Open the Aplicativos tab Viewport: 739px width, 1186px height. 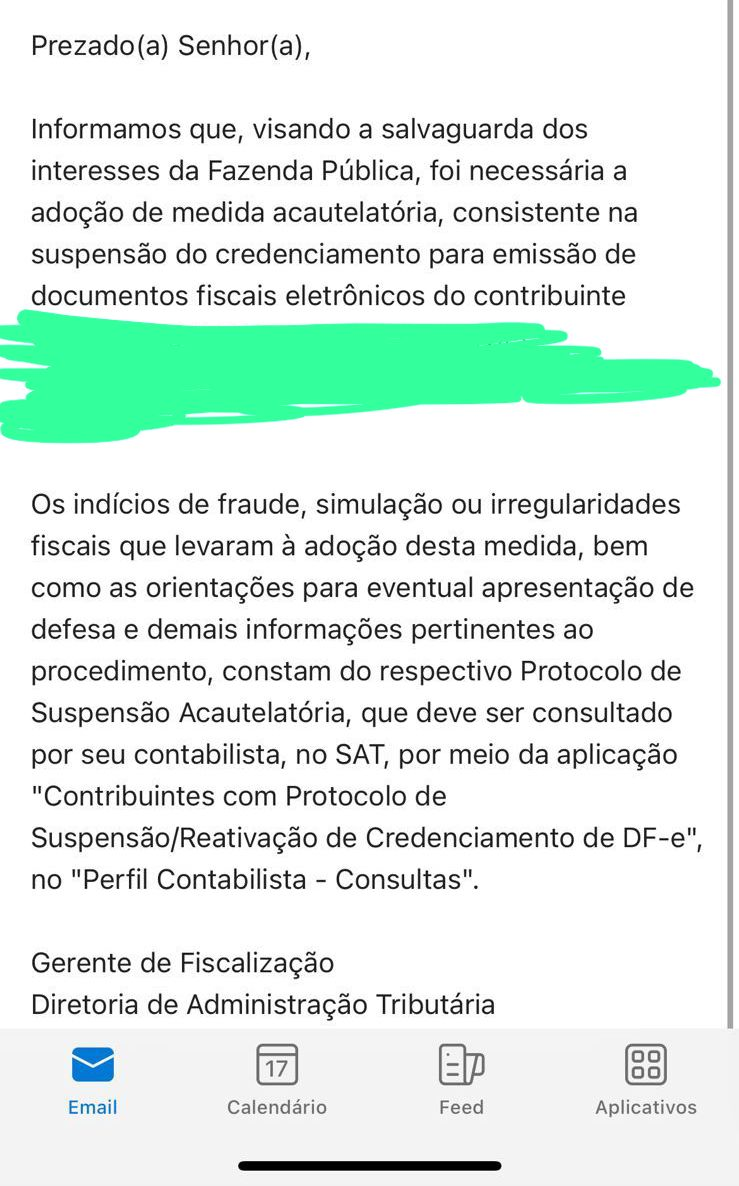click(x=646, y=1080)
